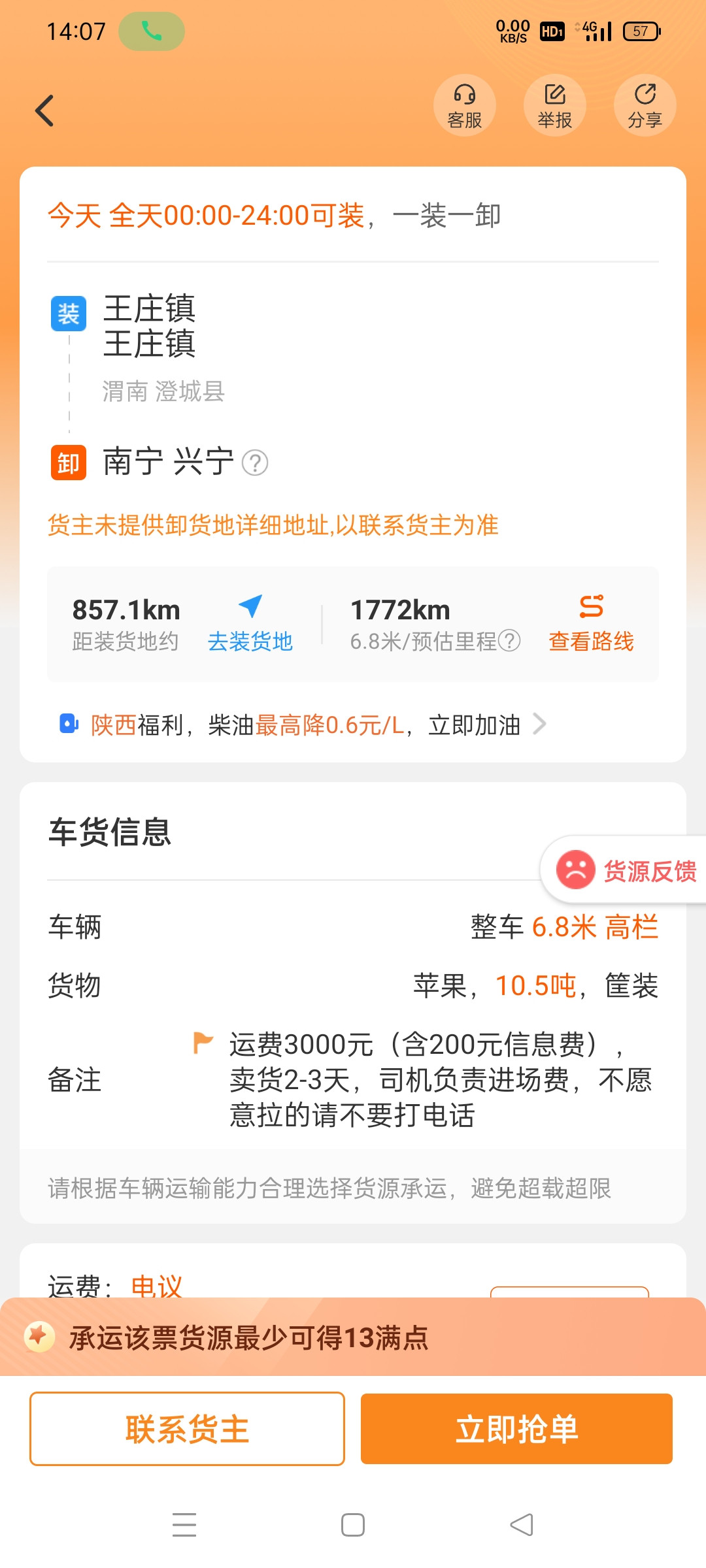Viewport: 706px width, 1568px height.
Task: Tap the fuel card icon beside 陕西福利
Action: [67, 724]
